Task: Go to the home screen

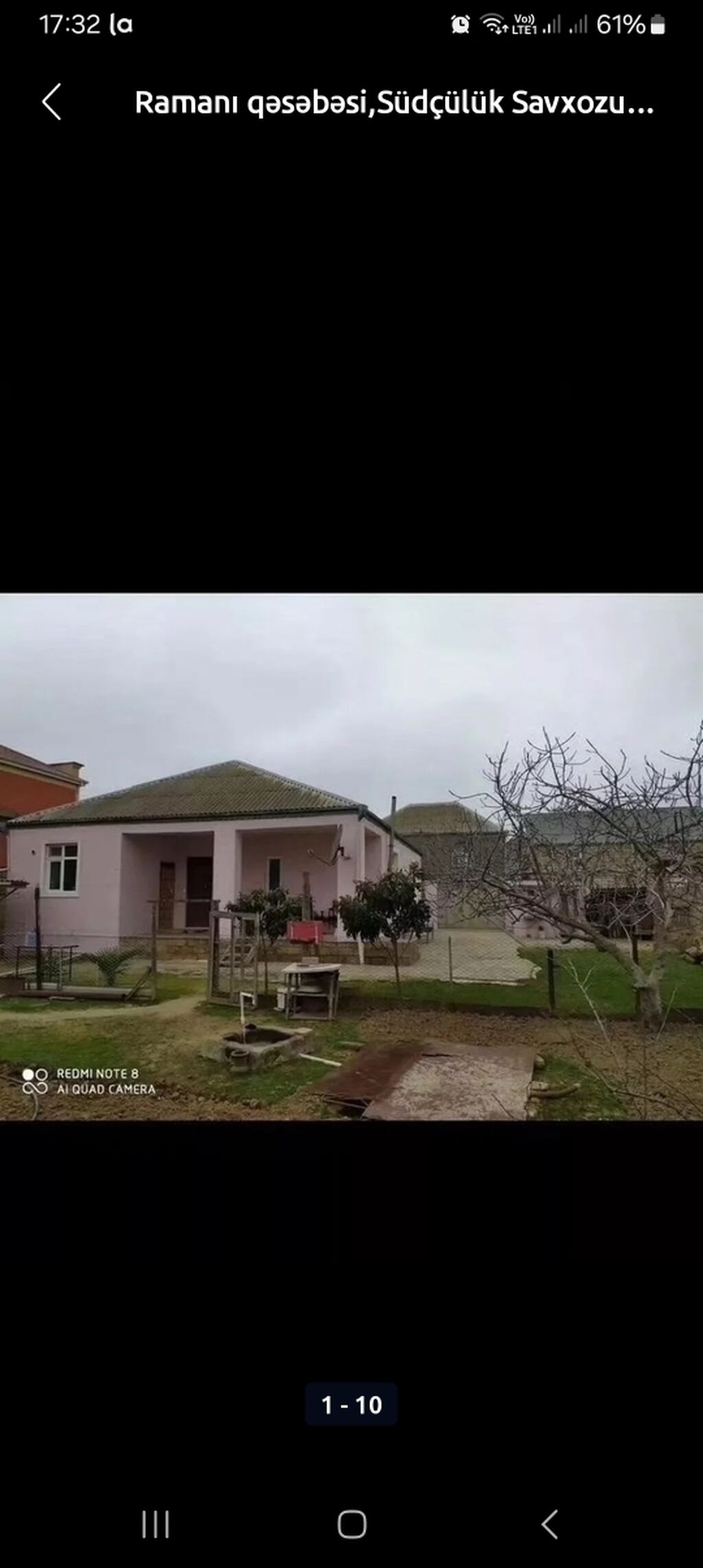Action: [351, 1525]
